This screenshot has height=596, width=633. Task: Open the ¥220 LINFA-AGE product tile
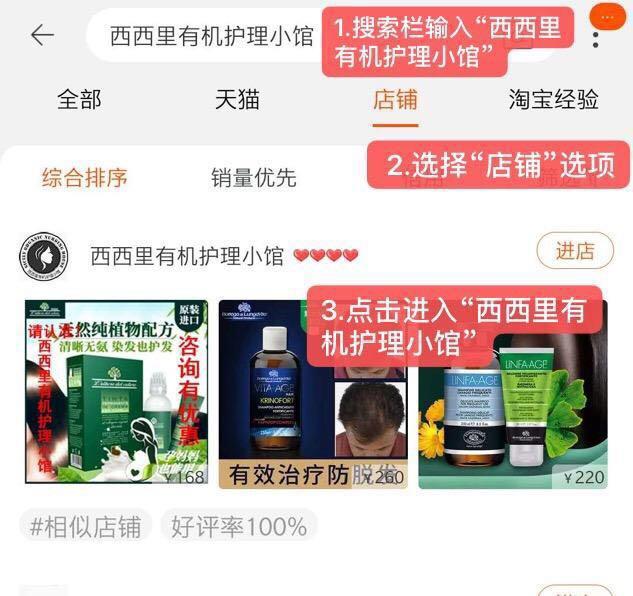[x=512, y=394]
